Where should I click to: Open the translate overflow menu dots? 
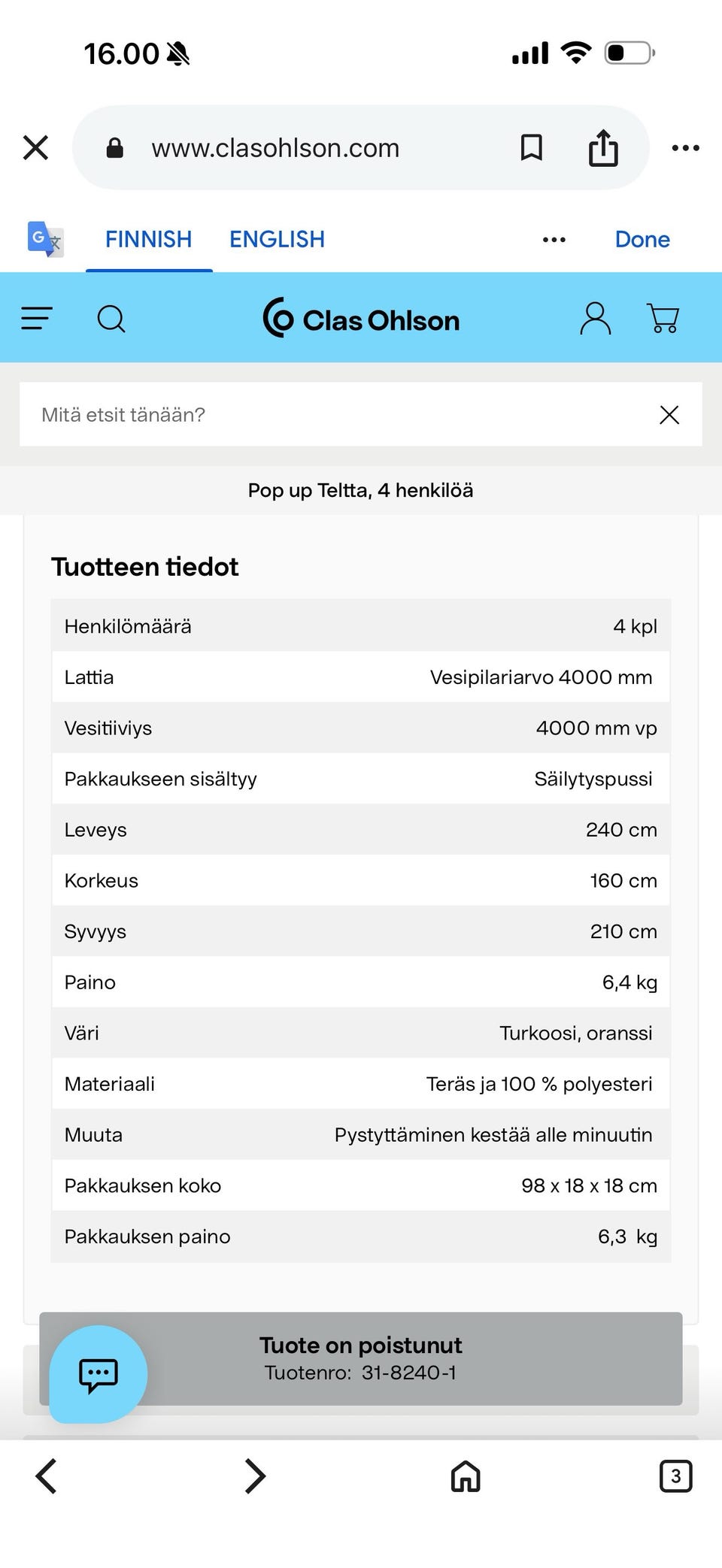point(554,239)
